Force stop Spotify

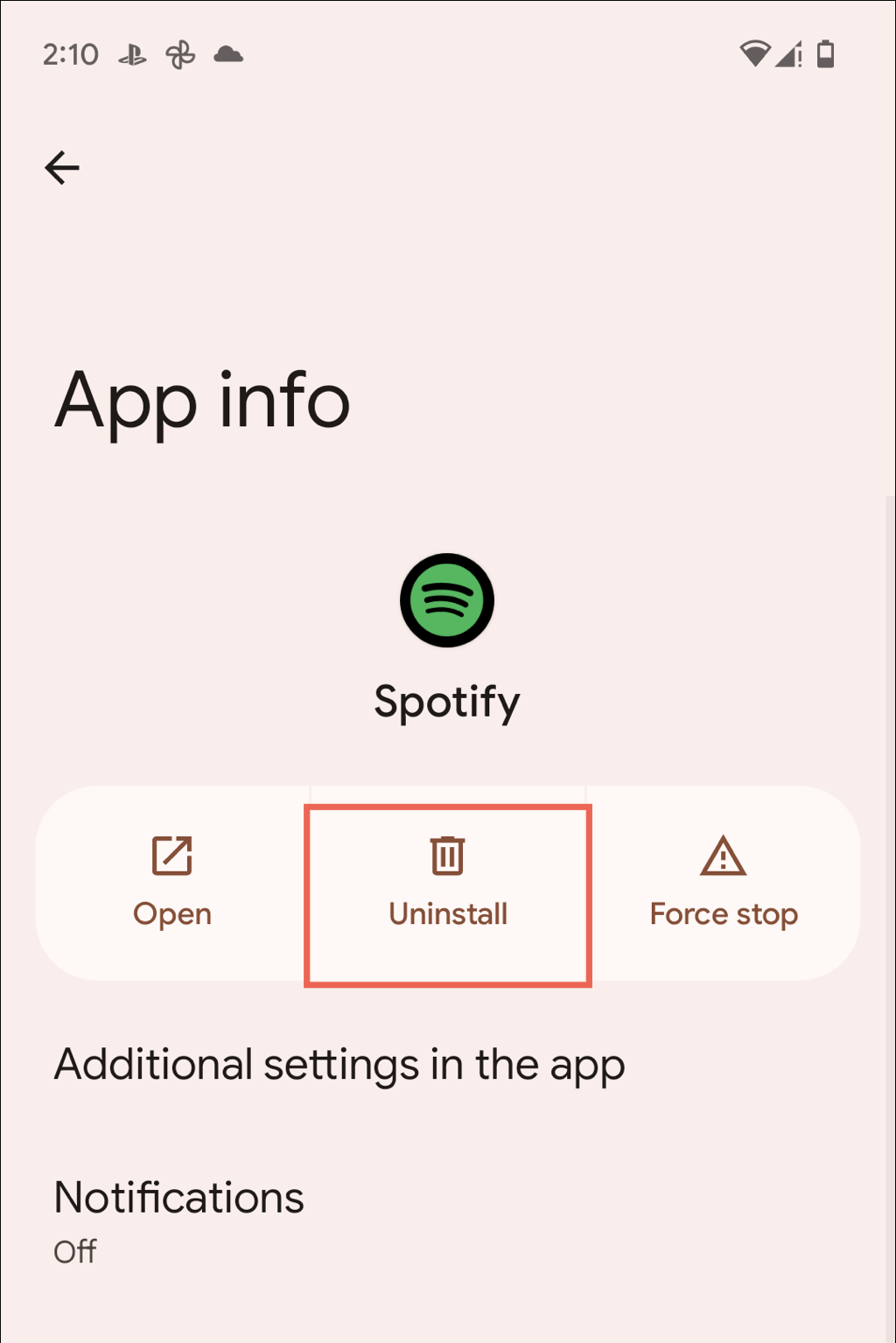(x=723, y=883)
